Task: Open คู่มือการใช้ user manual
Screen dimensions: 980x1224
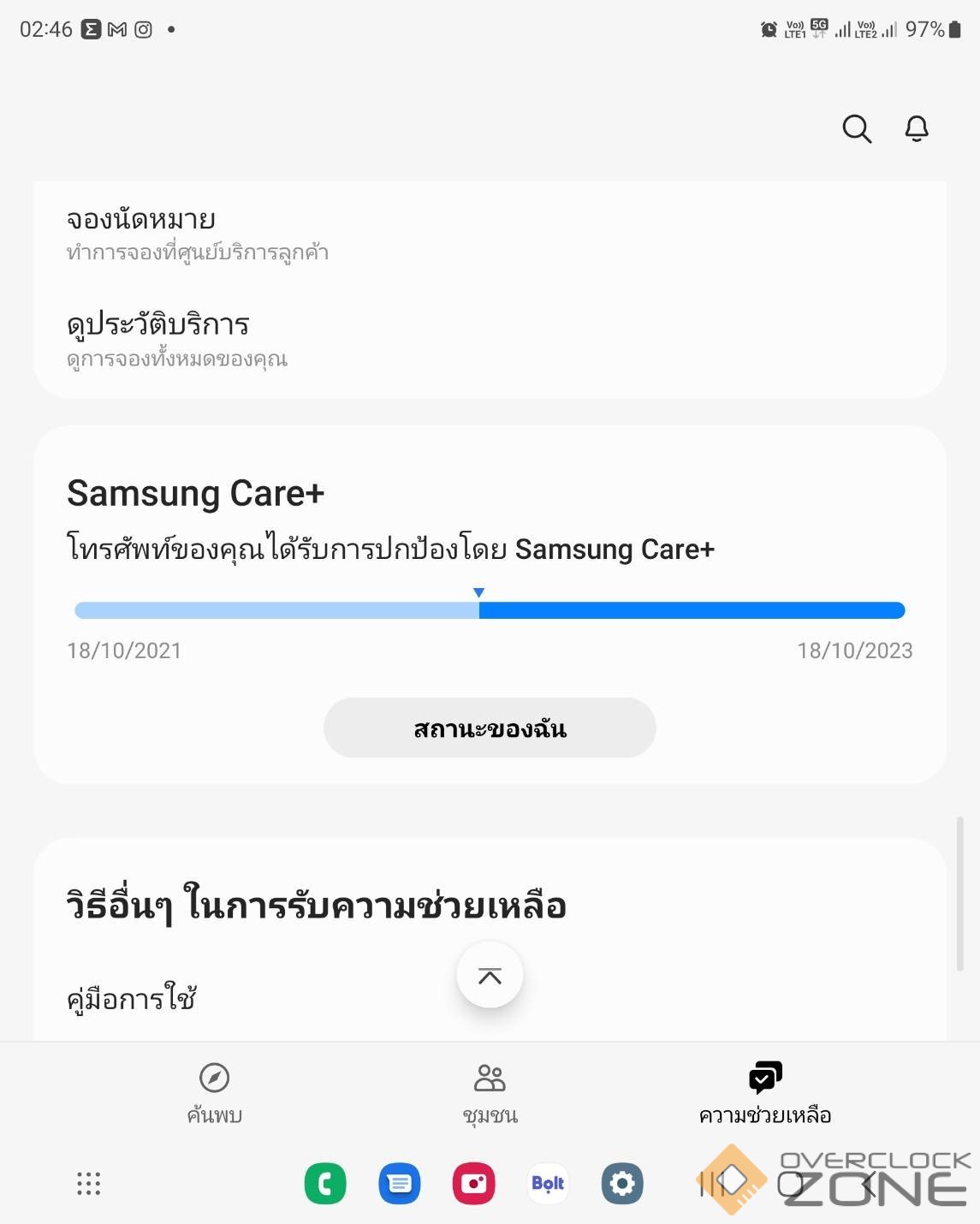Action: 133,998
